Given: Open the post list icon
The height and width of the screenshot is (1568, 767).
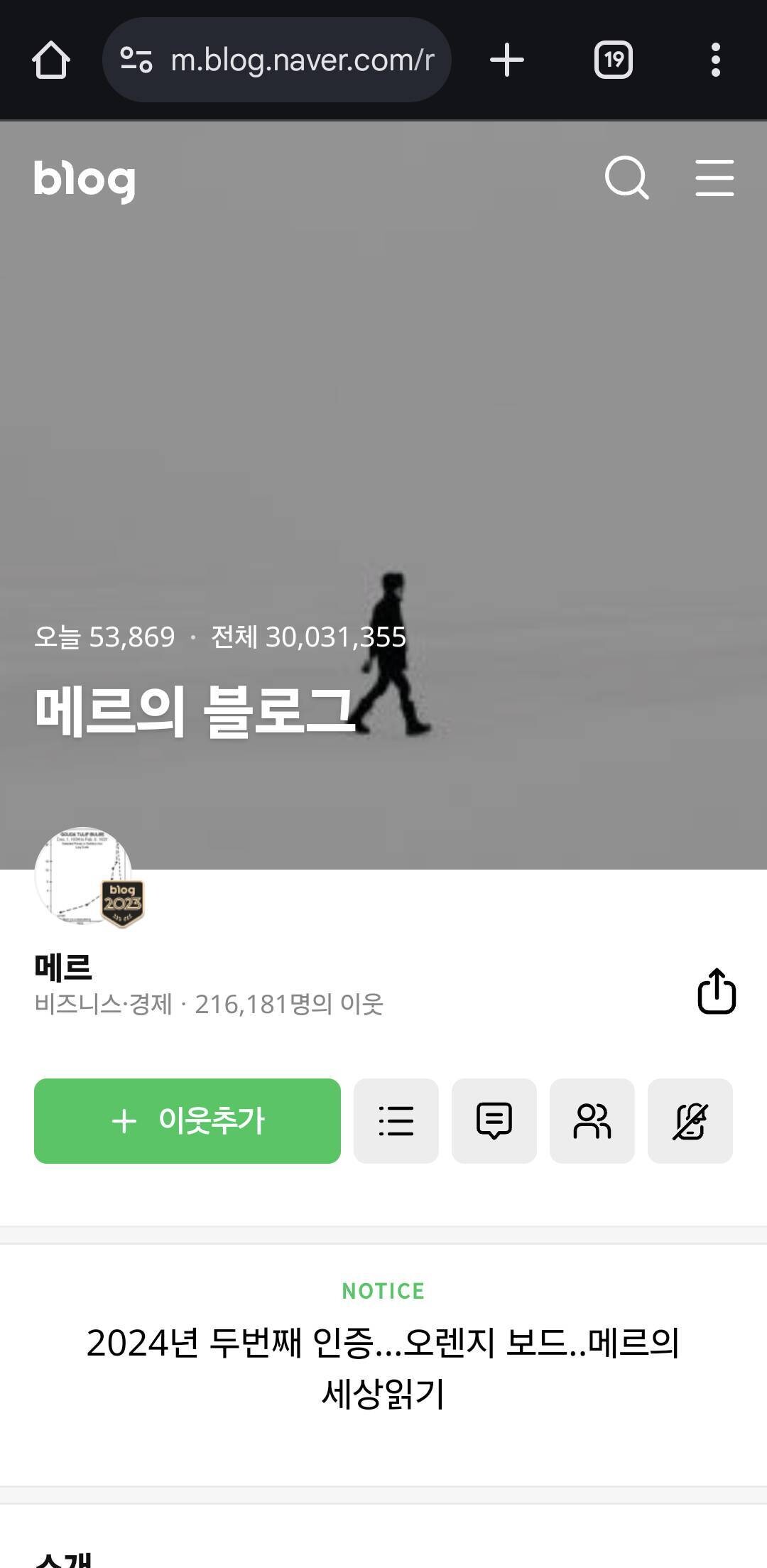Looking at the screenshot, I should pos(396,1121).
